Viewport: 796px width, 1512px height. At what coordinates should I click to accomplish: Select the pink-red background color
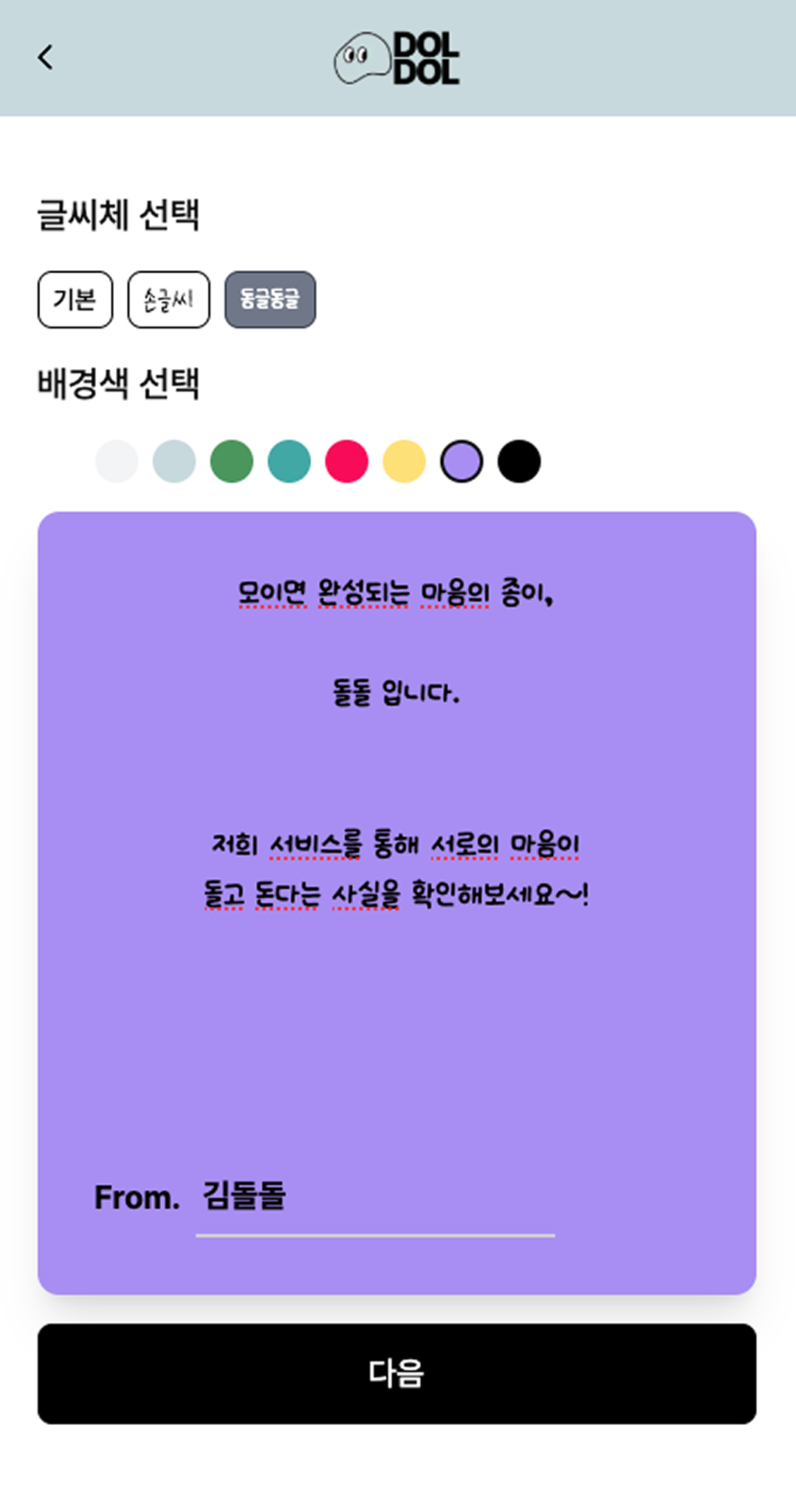coord(347,459)
